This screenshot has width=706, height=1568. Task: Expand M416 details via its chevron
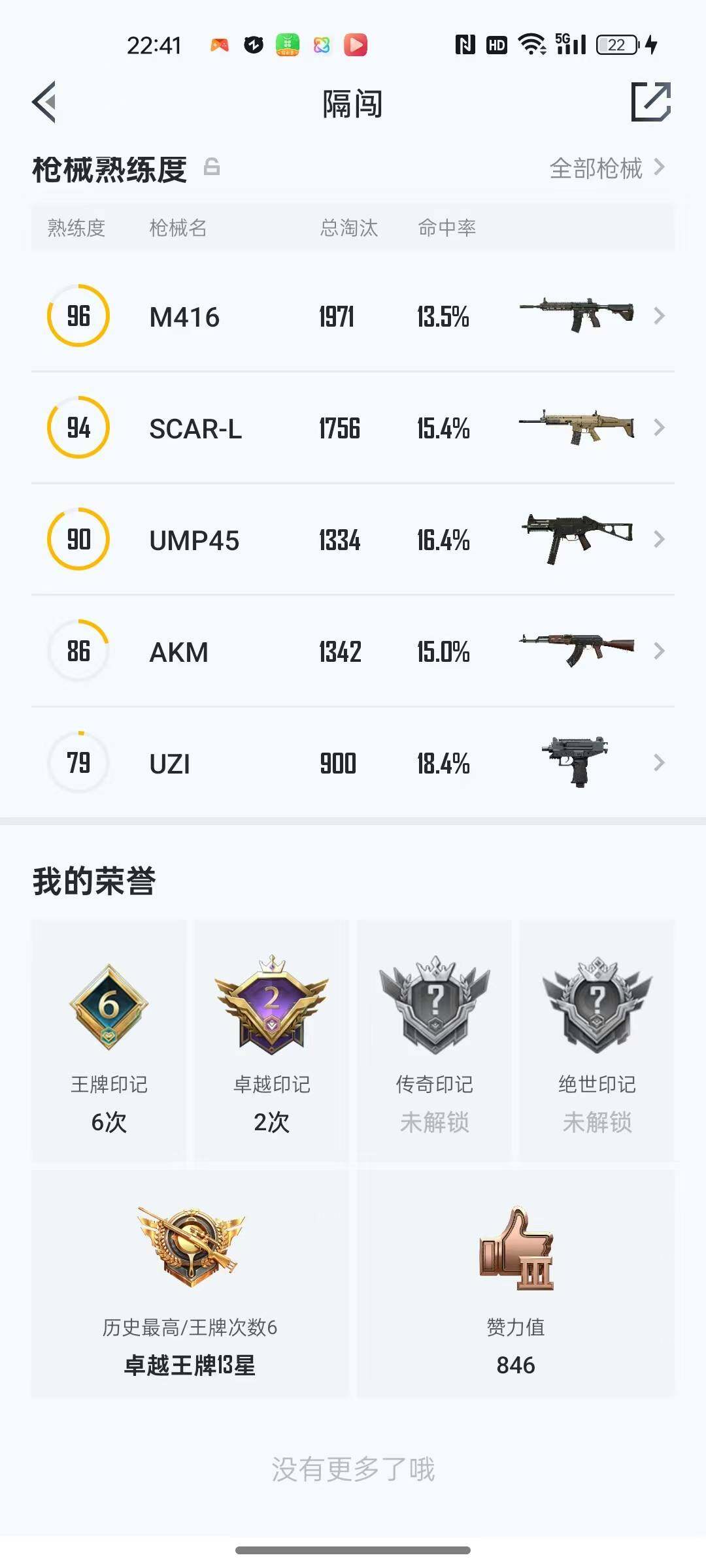tap(660, 316)
